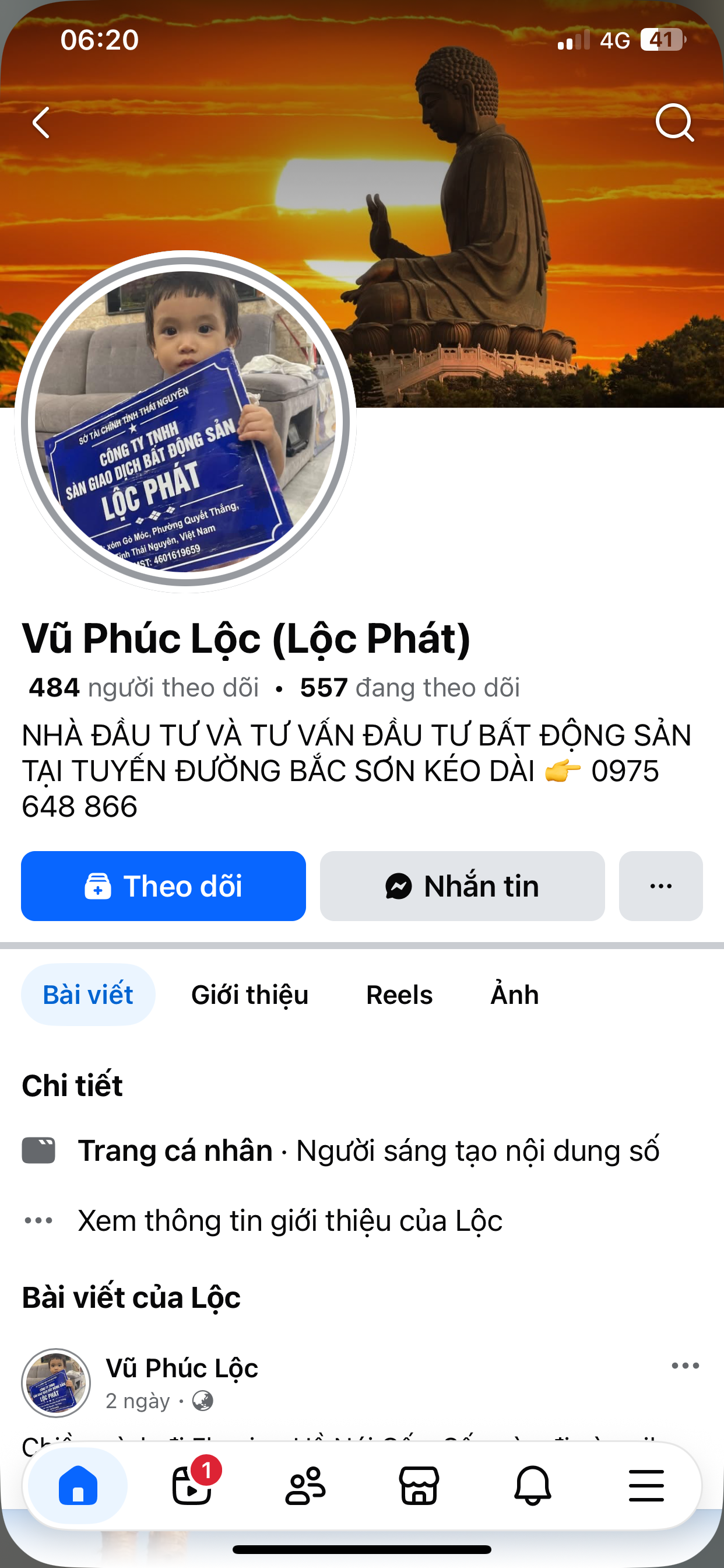
Task: View the profile picture of Vũ Phúc Lộc
Action: [x=185, y=421]
